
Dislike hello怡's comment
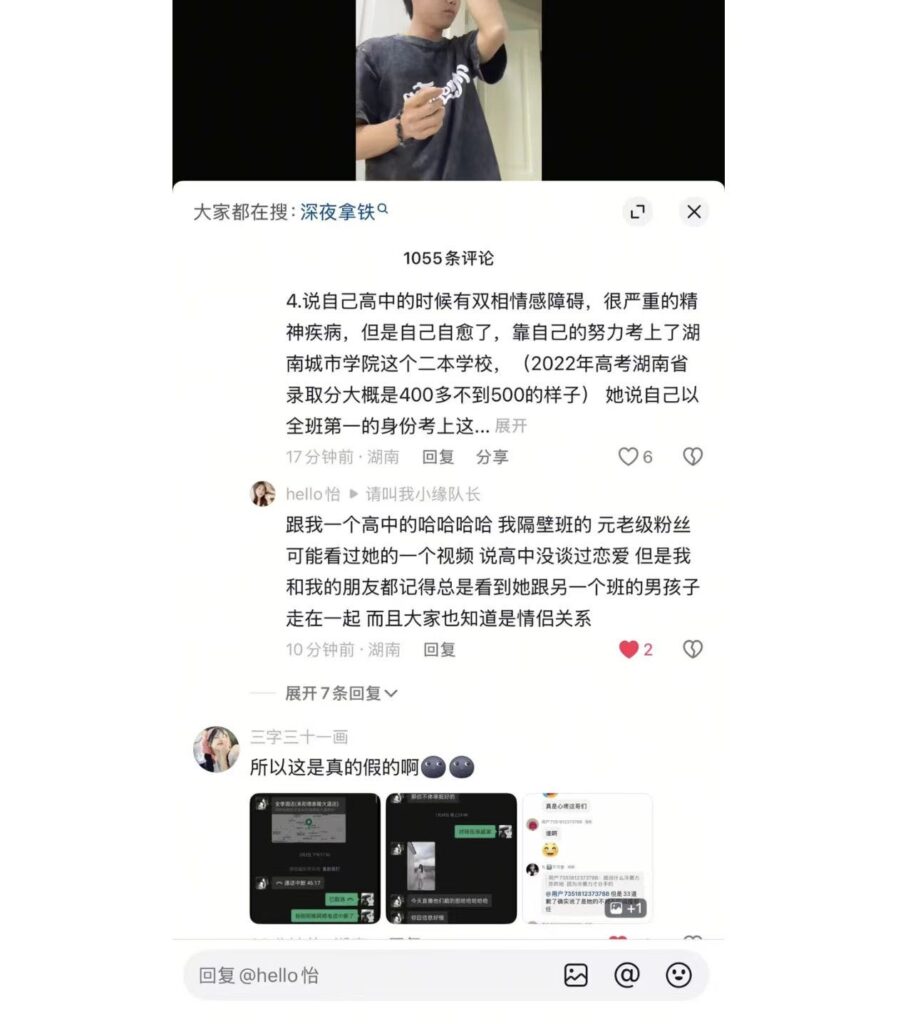click(x=692, y=650)
